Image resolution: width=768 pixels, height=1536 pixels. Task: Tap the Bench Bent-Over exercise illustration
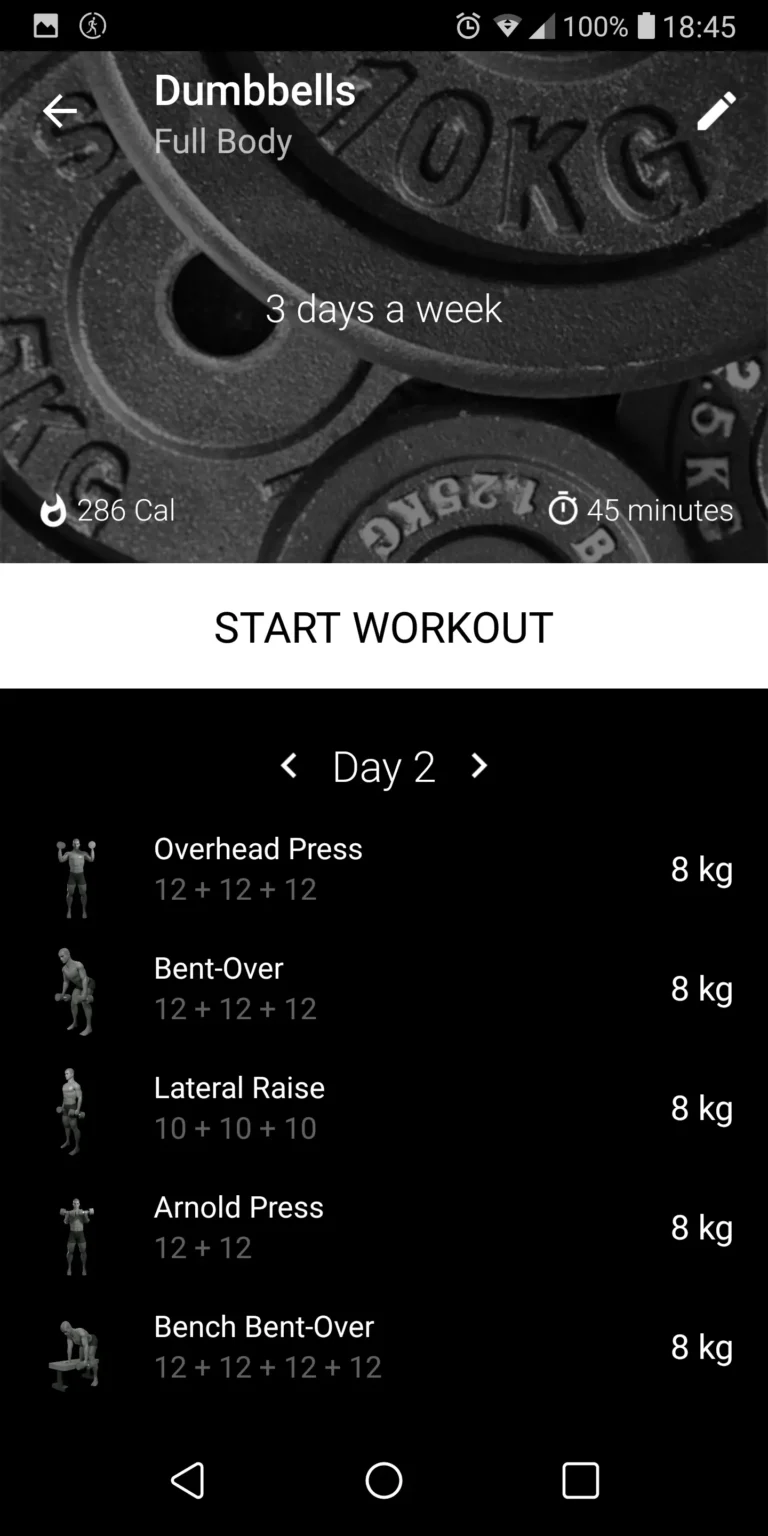click(x=75, y=1352)
